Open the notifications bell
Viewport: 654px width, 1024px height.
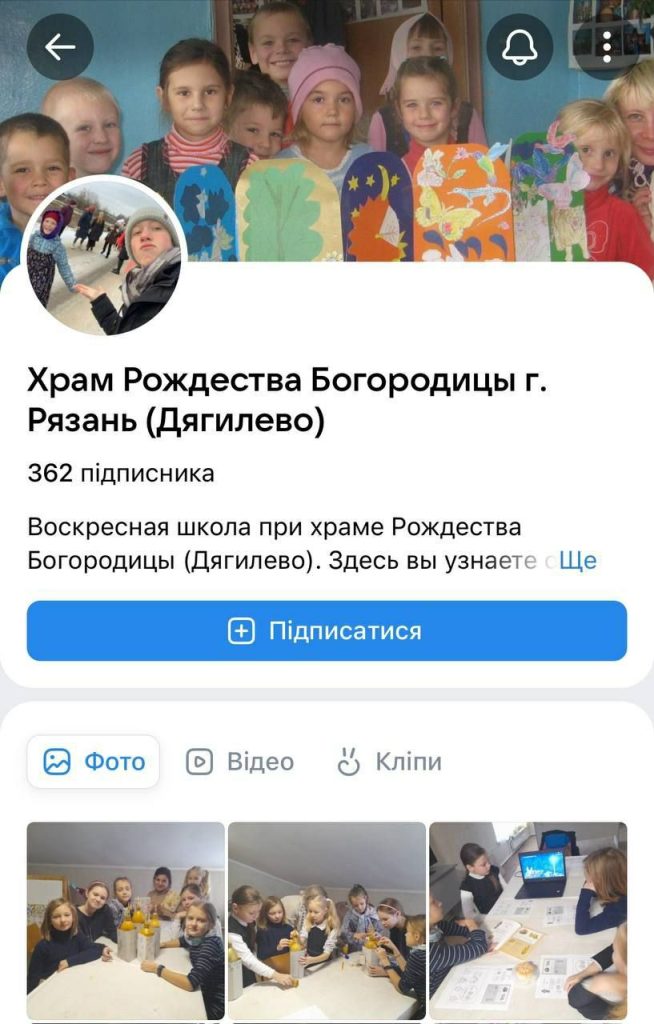(520, 47)
